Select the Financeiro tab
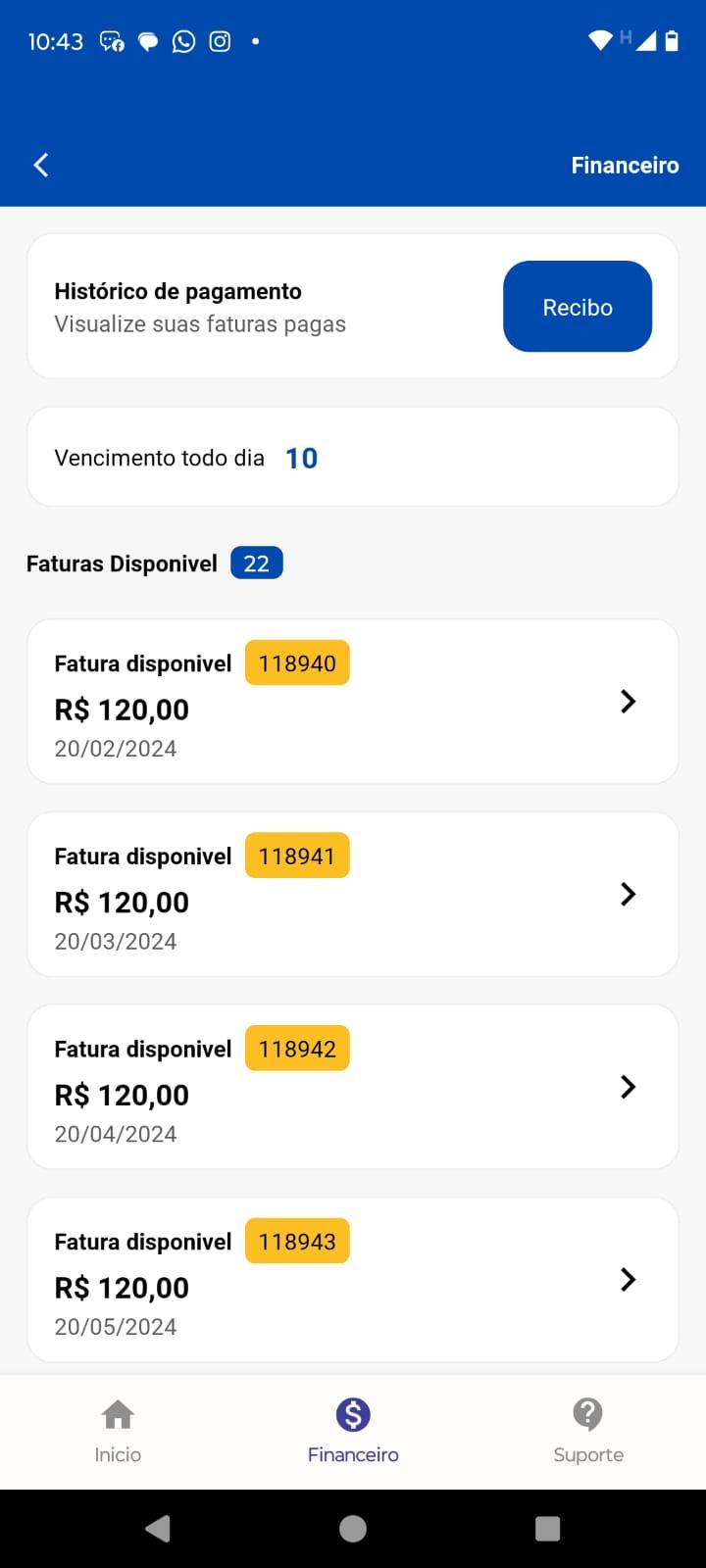This screenshot has height=1568, width=706. tap(353, 1432)
